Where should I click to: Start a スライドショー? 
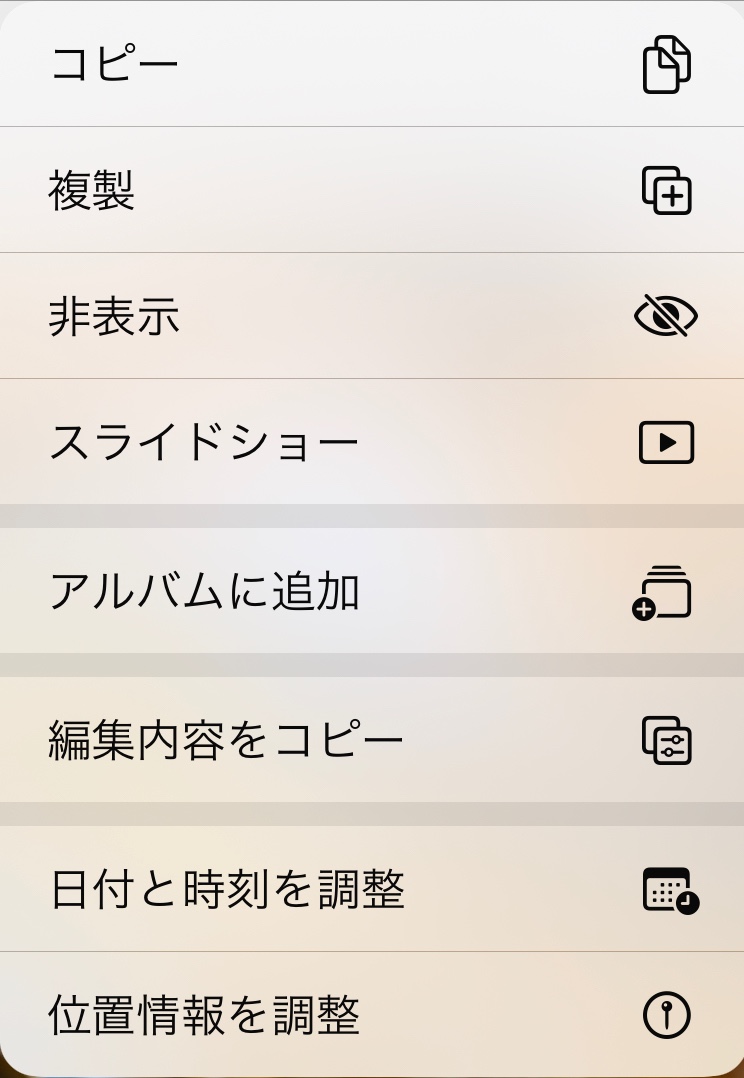pyautogui.click(x=372, y=442)
